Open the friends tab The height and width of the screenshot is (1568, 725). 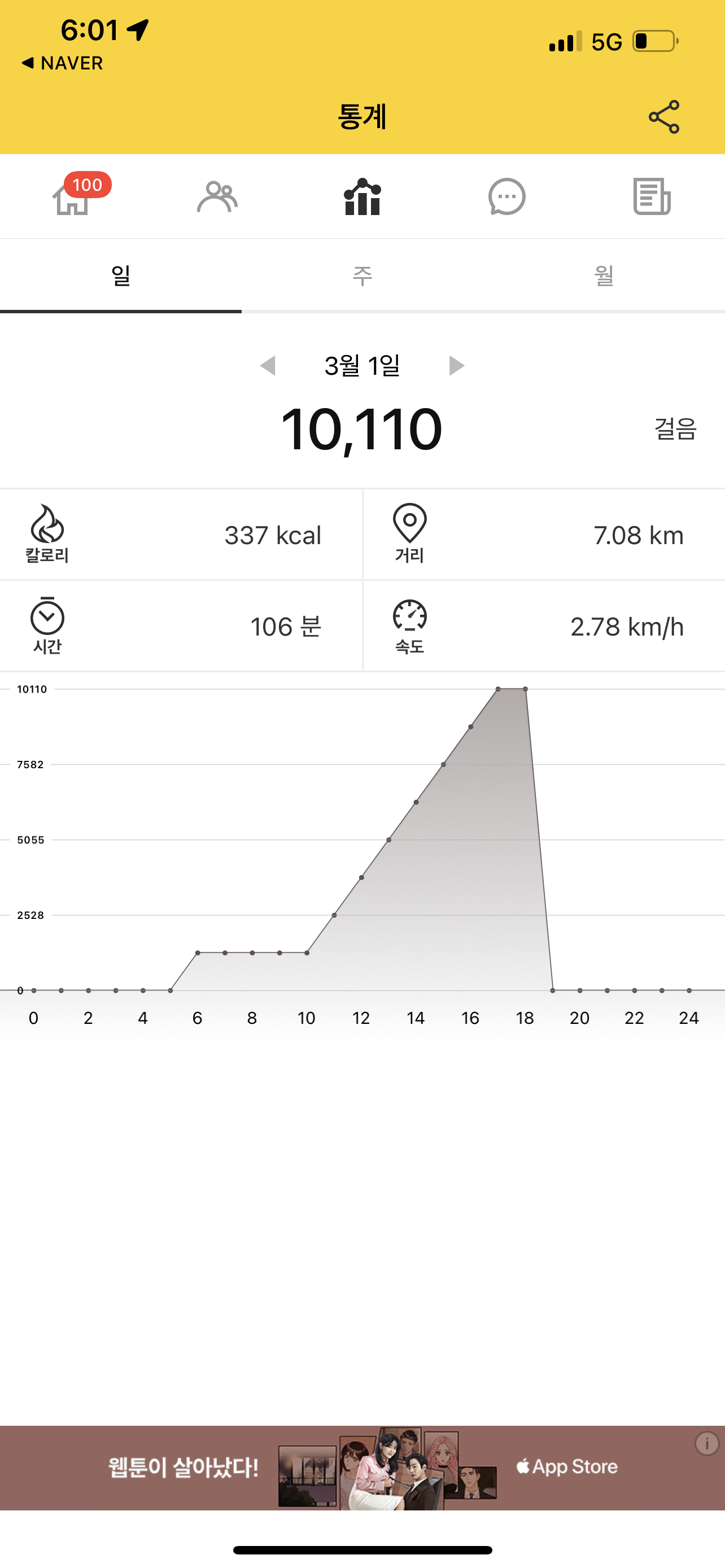pyautogui.click(x=217, y=197)
